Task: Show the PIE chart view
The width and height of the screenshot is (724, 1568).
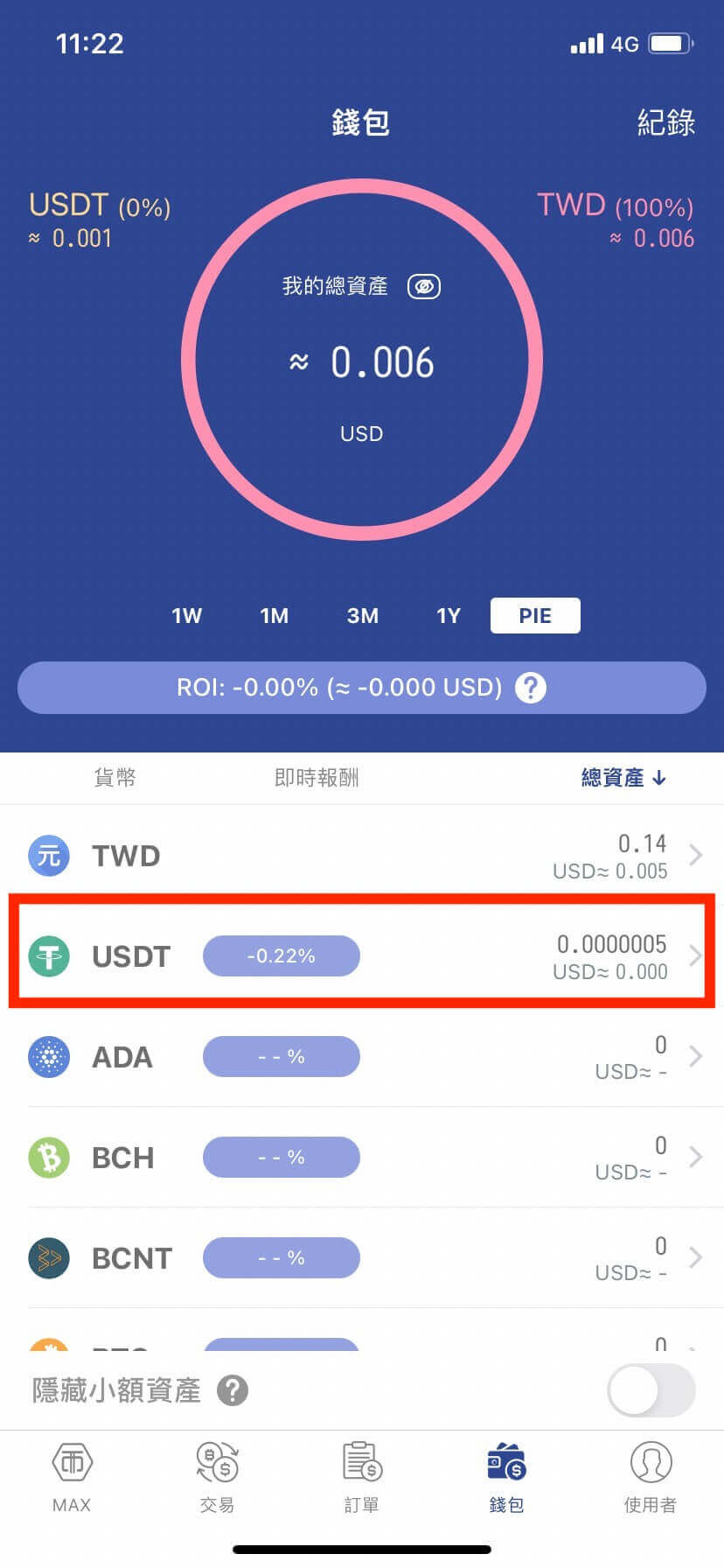Action: 535,616
